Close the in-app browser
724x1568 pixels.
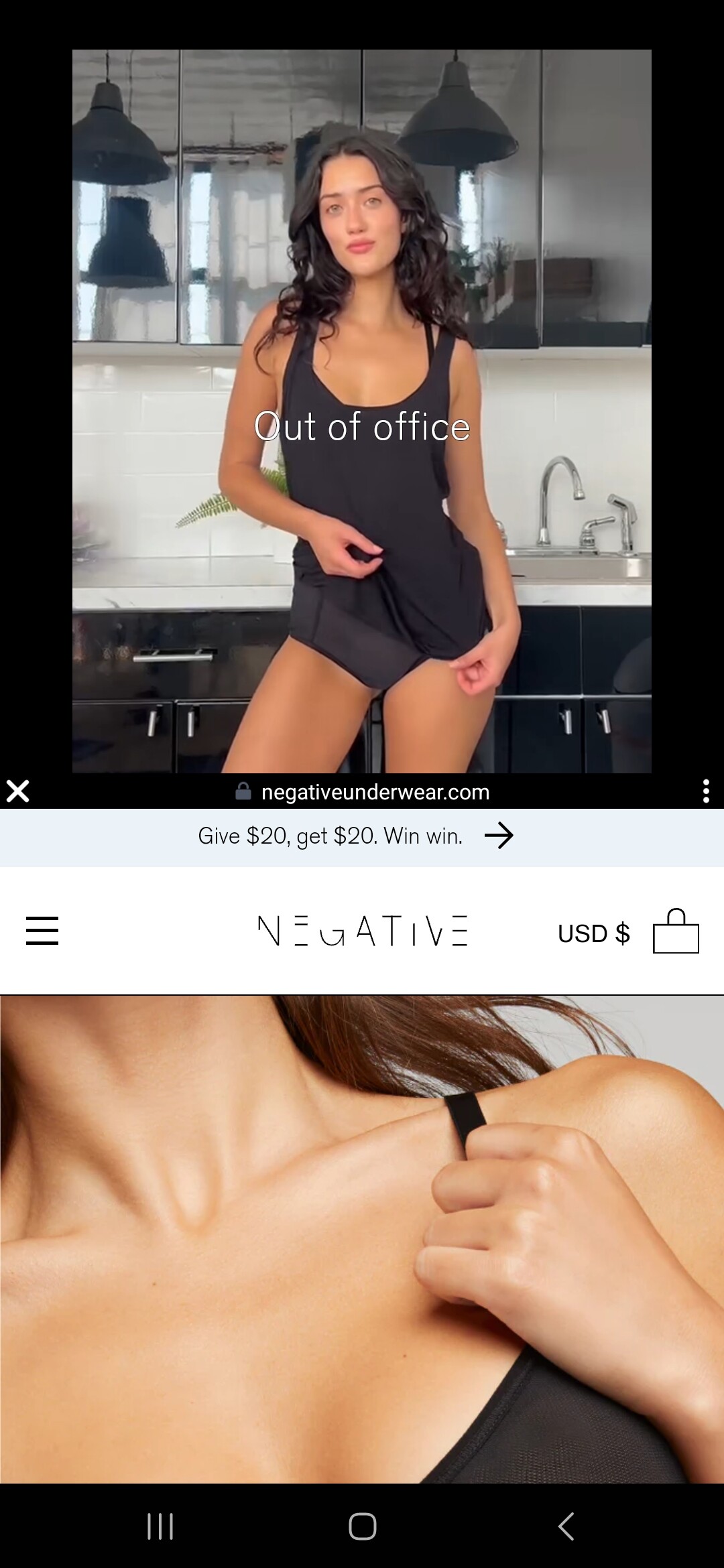[18, 791]
